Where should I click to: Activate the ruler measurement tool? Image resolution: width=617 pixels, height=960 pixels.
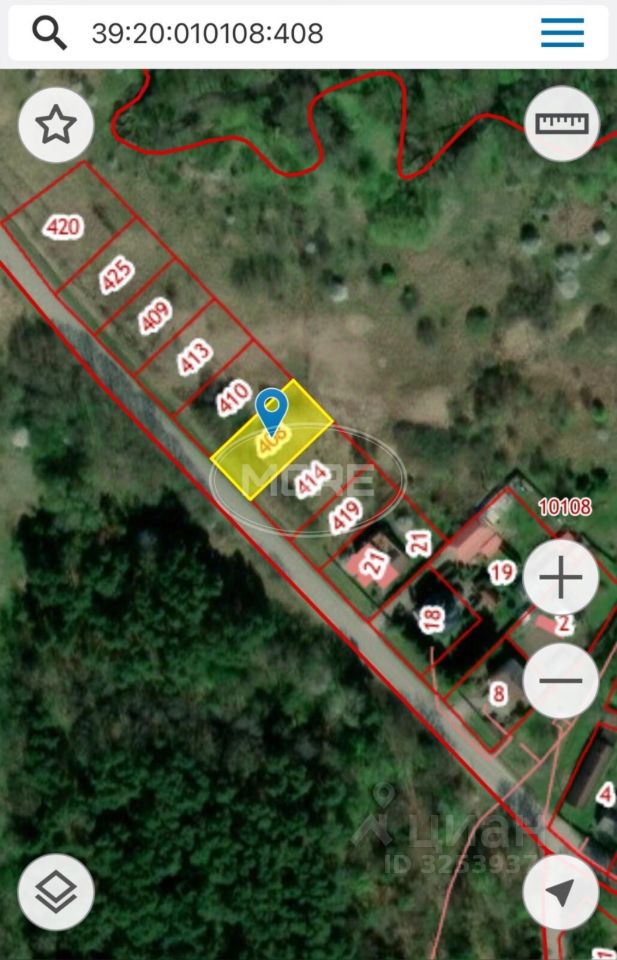coord(562,124)
